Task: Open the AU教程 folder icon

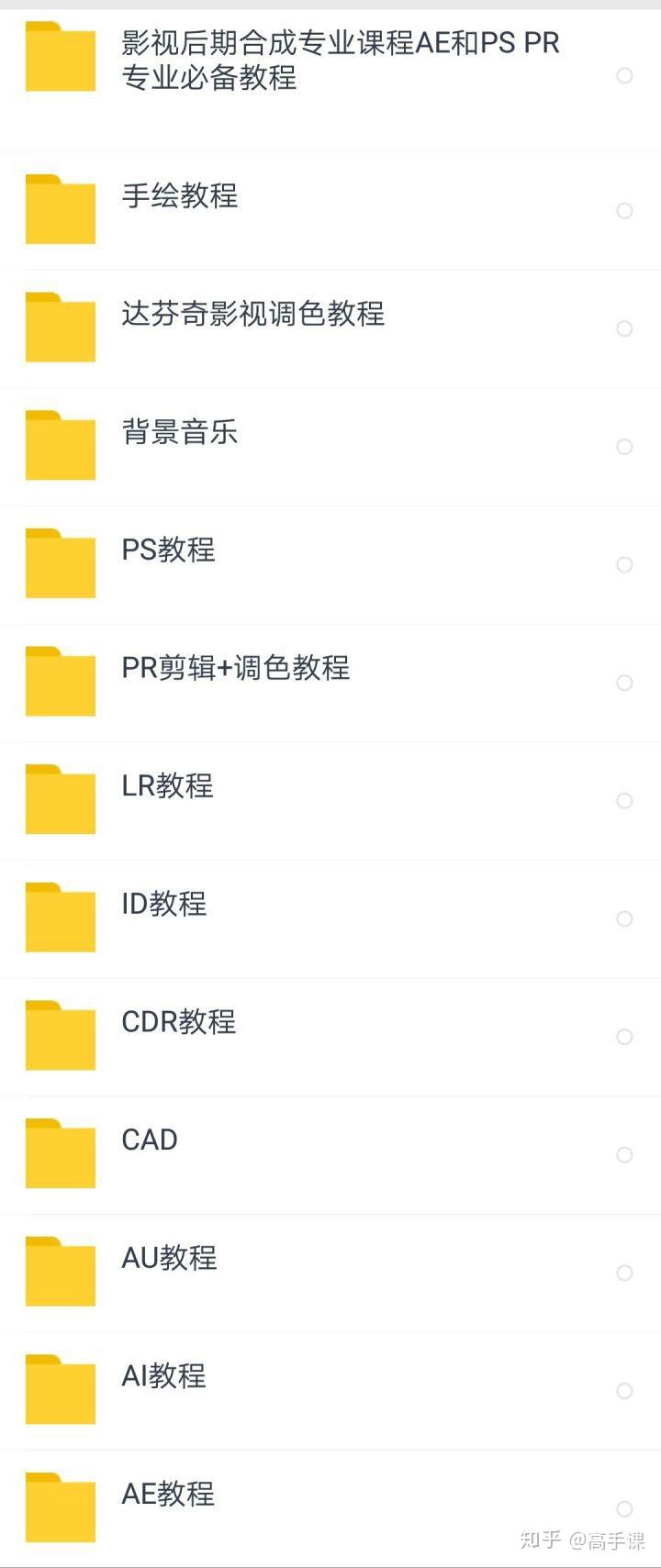Action: pyautogui.click(x=60, y=1271)
